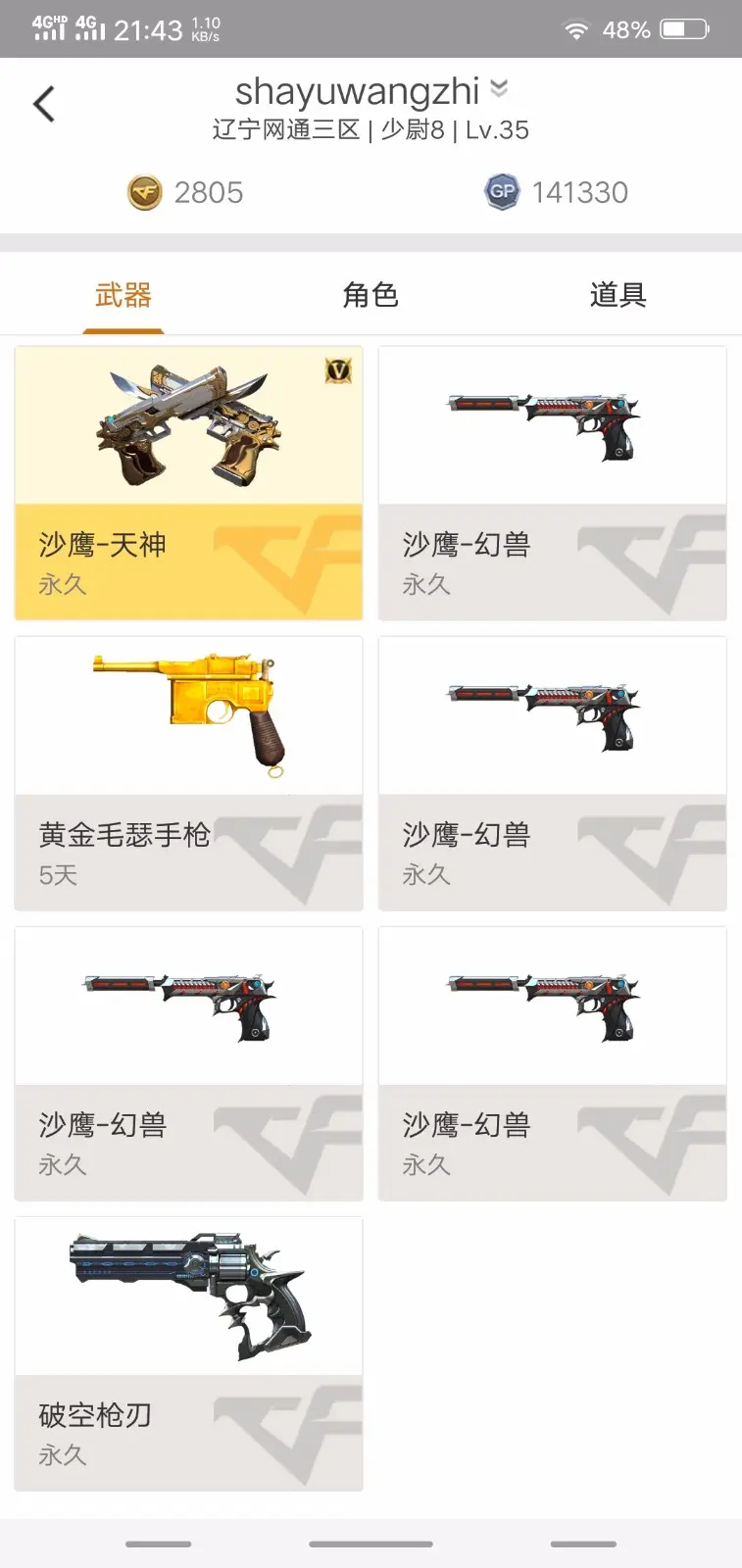Go back using the top-left arrow
This screenshot has width=742, height=1568.
44,104
